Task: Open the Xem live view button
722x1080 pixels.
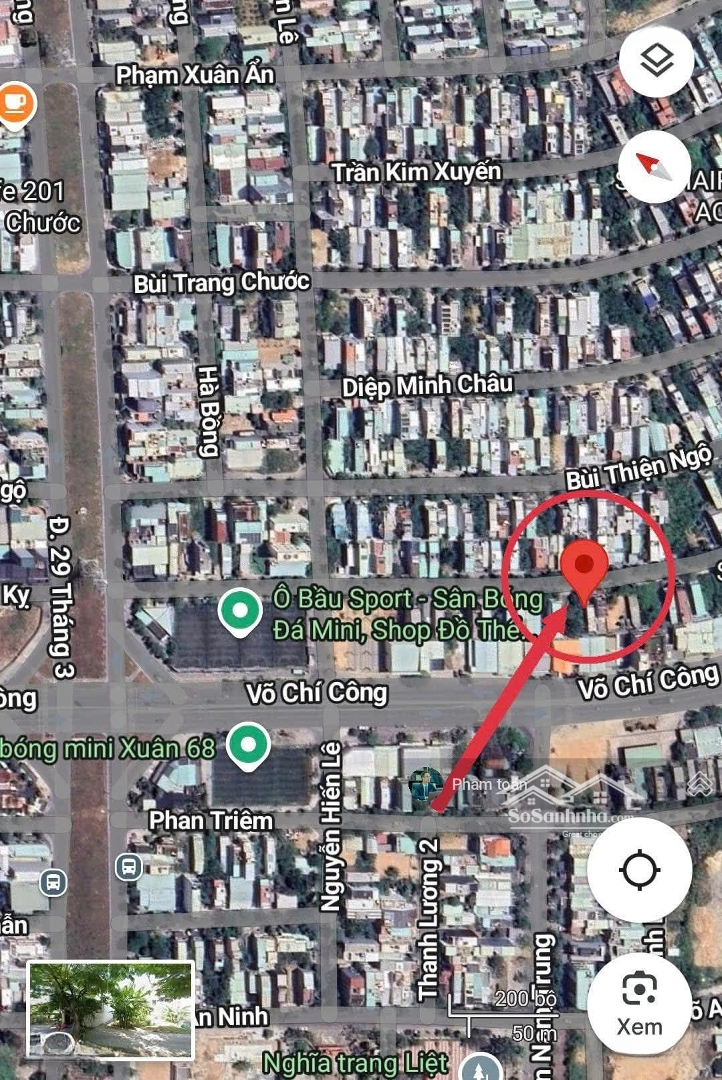Action: coord(639,1003)
